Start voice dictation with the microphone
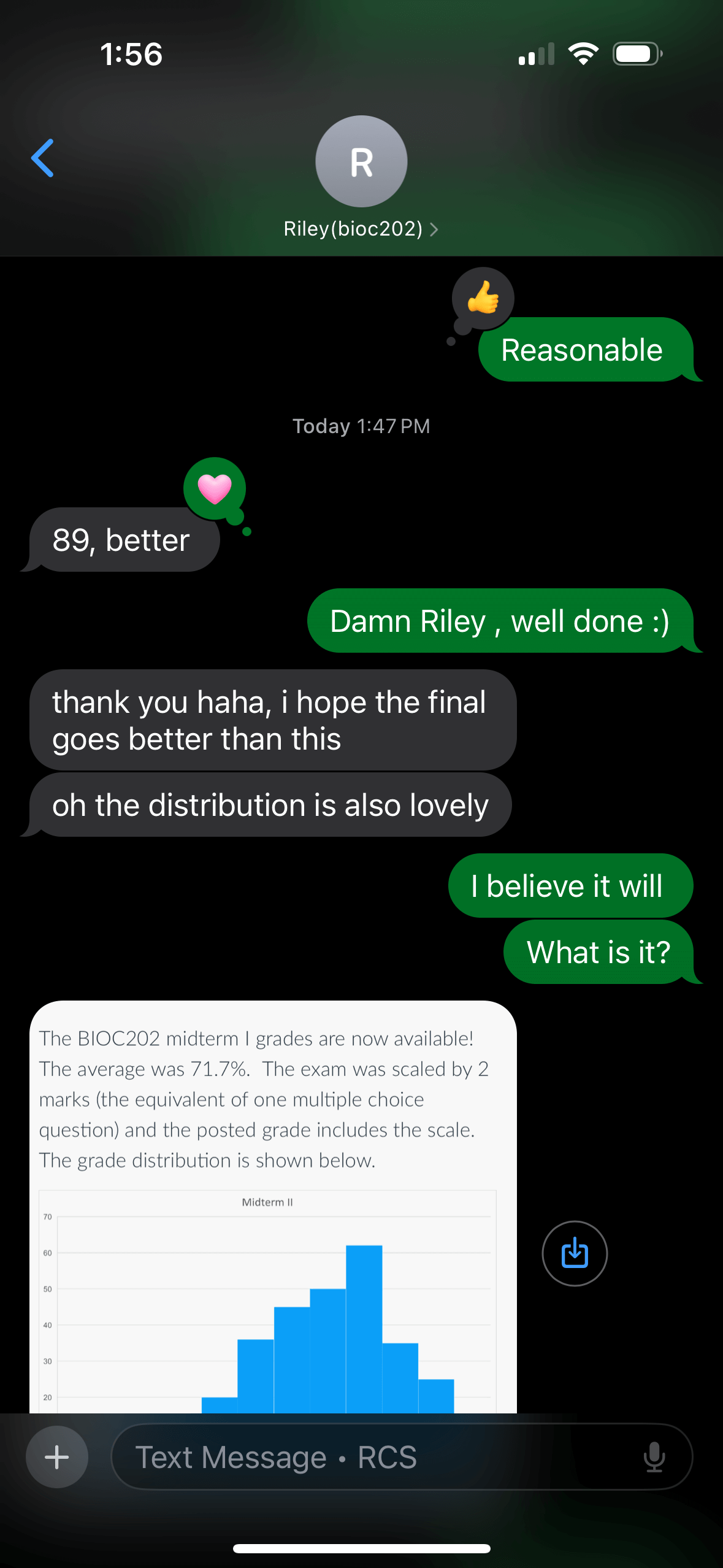The width and height of the screenshot is (723, 1568). point(654,1457)
